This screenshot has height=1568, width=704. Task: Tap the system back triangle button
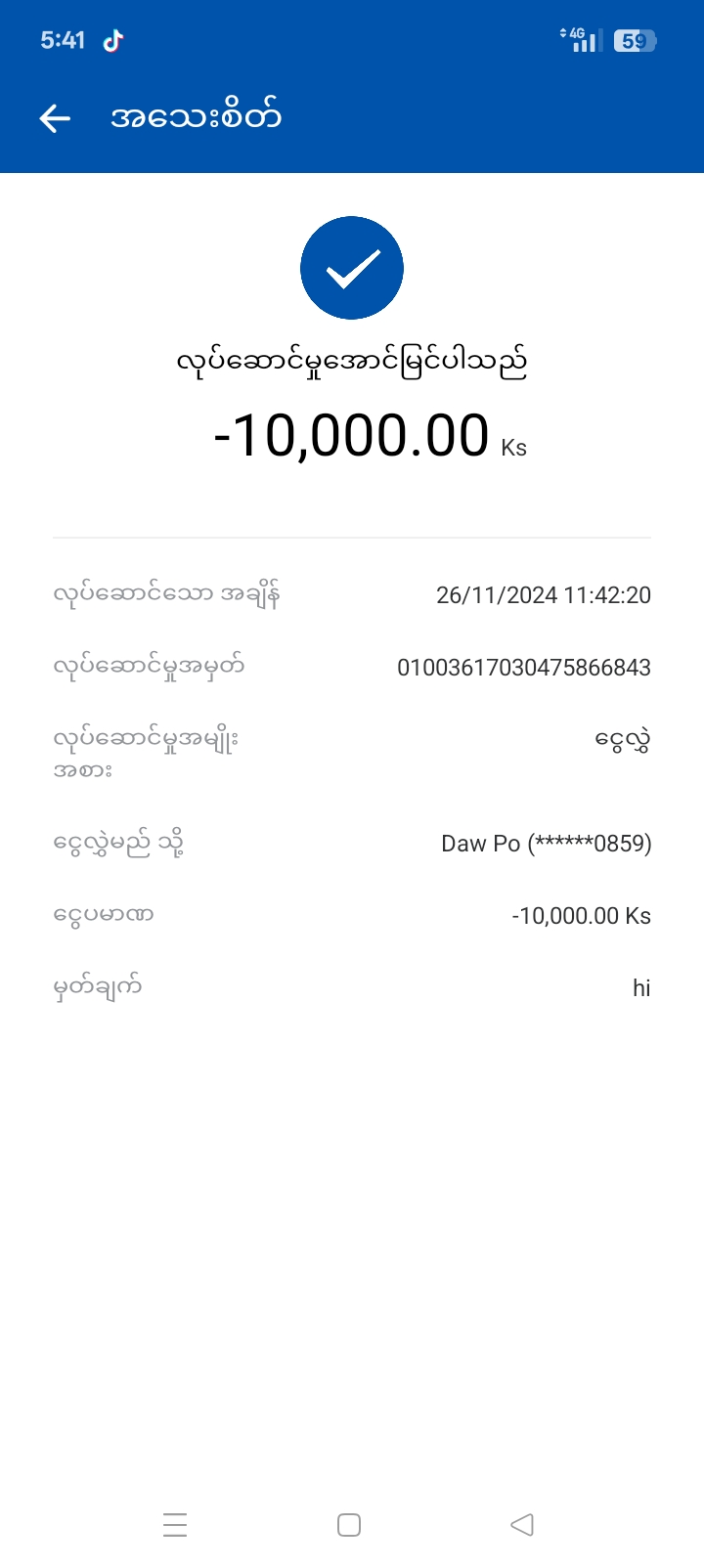pyautogui.click(x=522, y=1524)
